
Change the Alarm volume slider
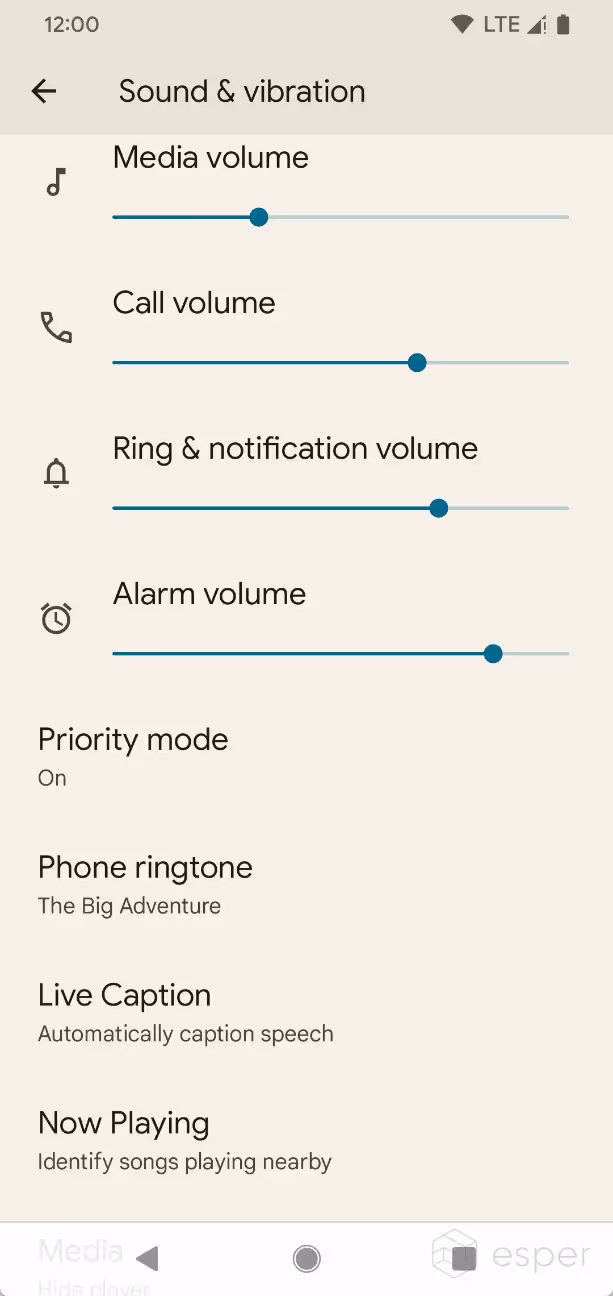pyautogui.click(x=340, y=654)
